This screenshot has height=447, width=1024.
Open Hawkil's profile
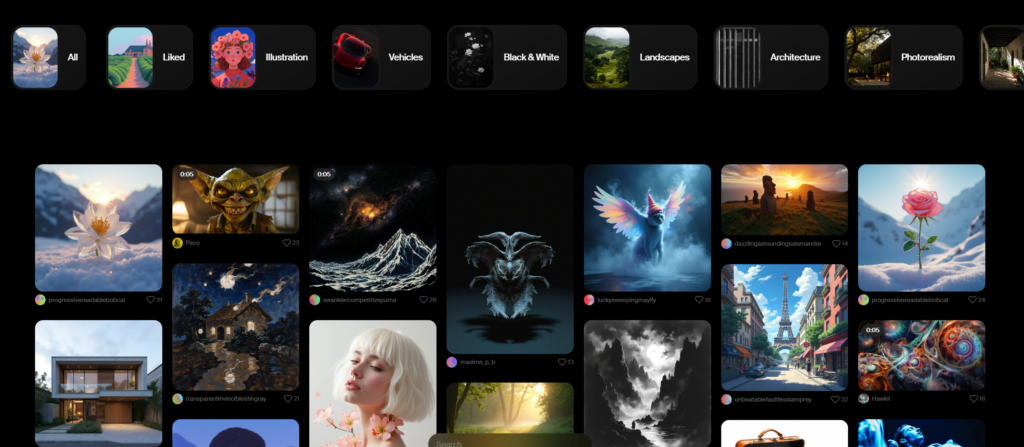[880, 398]
